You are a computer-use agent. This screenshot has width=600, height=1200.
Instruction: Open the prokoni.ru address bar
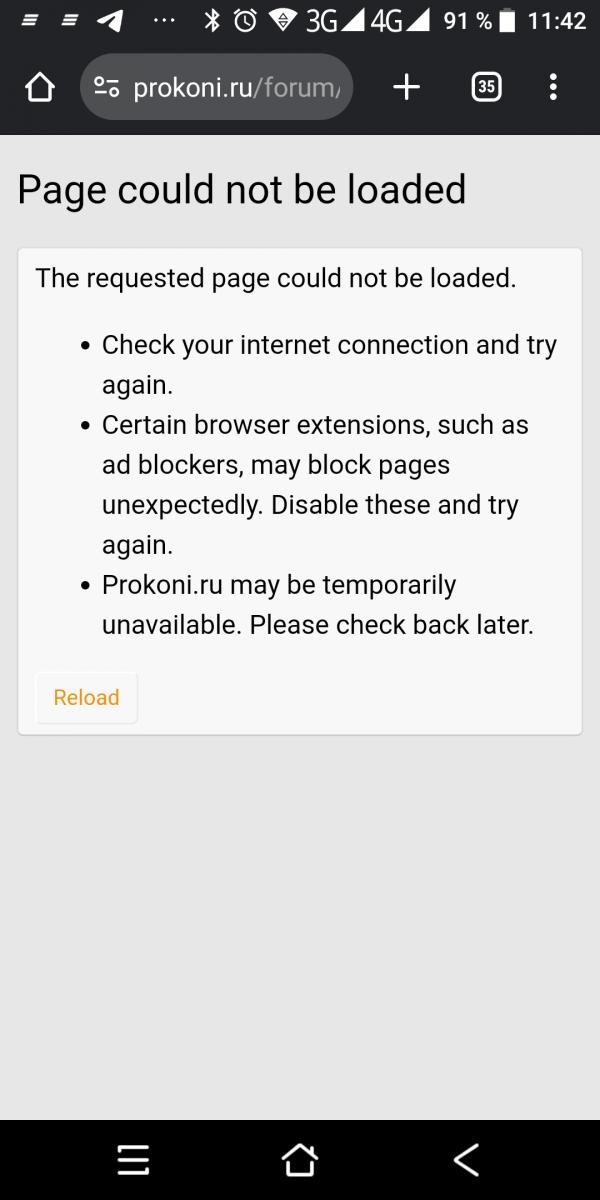(x=216, y=88)
